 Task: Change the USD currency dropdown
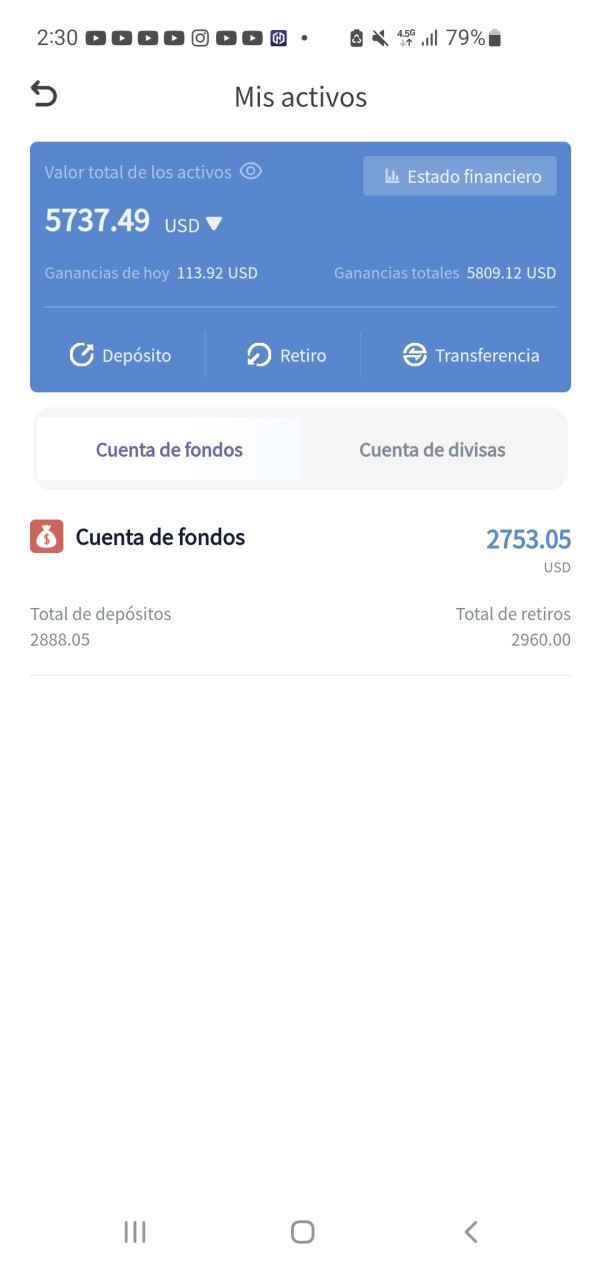[x=194, y=224]
